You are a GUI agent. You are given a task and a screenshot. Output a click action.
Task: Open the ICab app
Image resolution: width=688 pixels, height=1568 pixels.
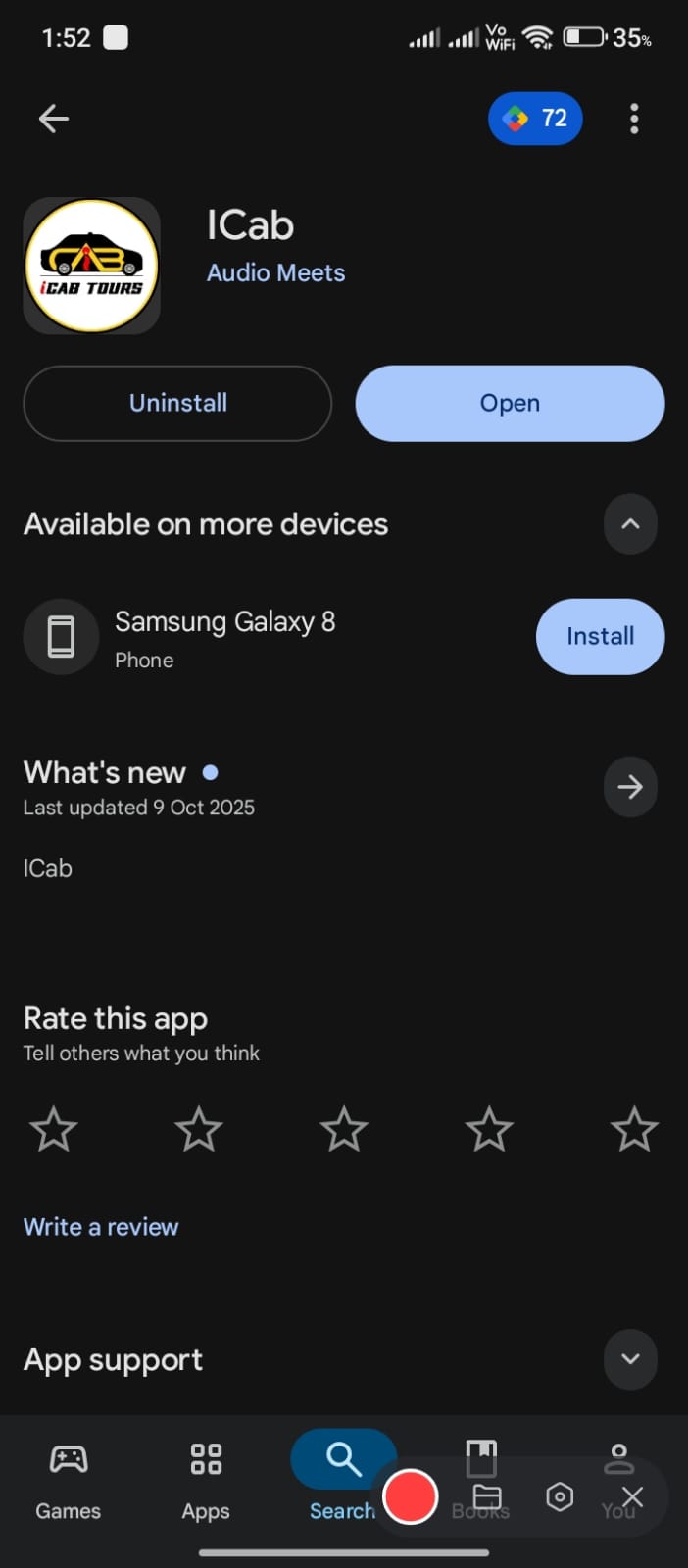click(x=510, y=403)
